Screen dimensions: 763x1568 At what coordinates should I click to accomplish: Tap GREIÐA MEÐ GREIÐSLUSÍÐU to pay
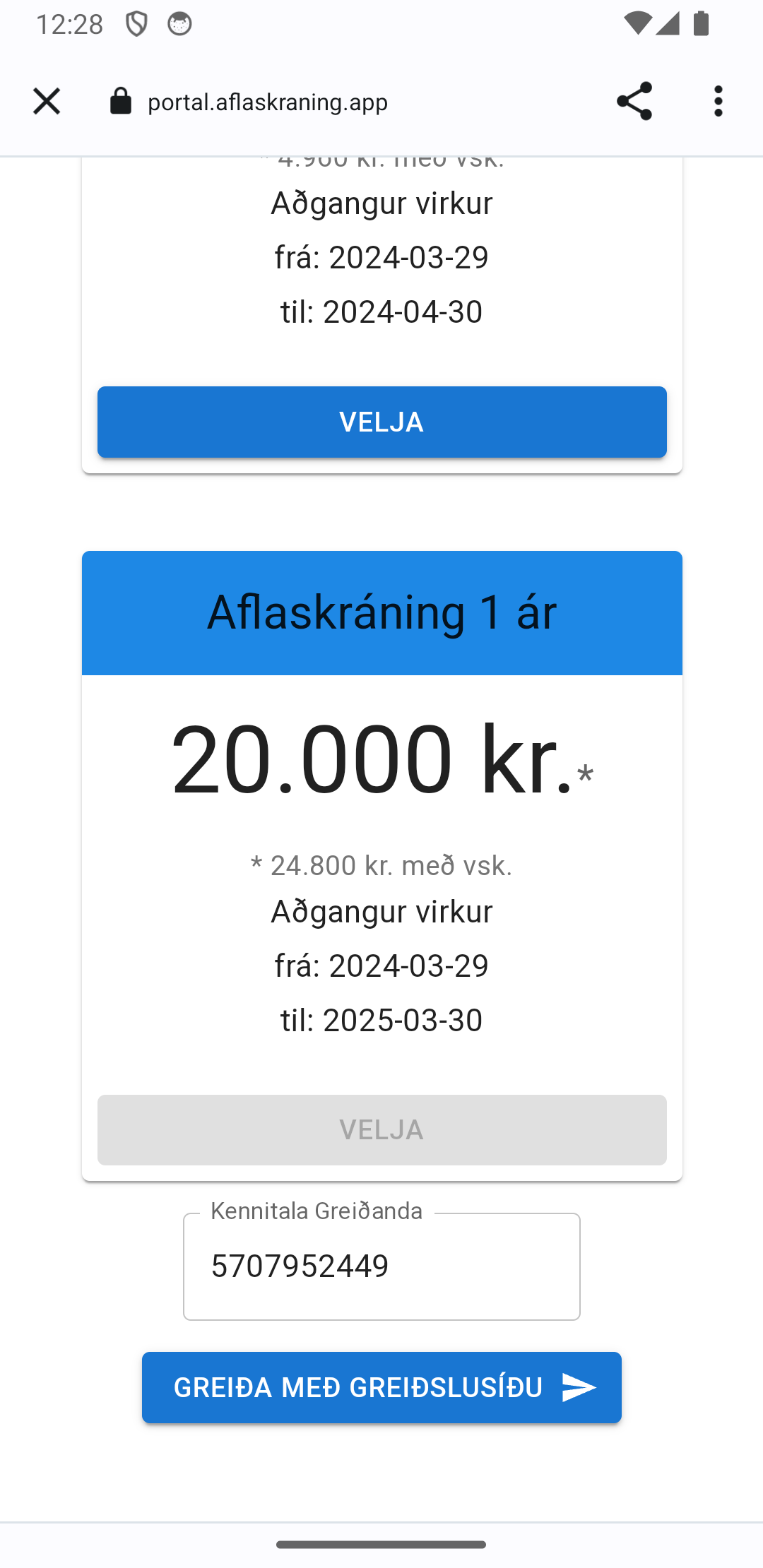point(381,1386)
